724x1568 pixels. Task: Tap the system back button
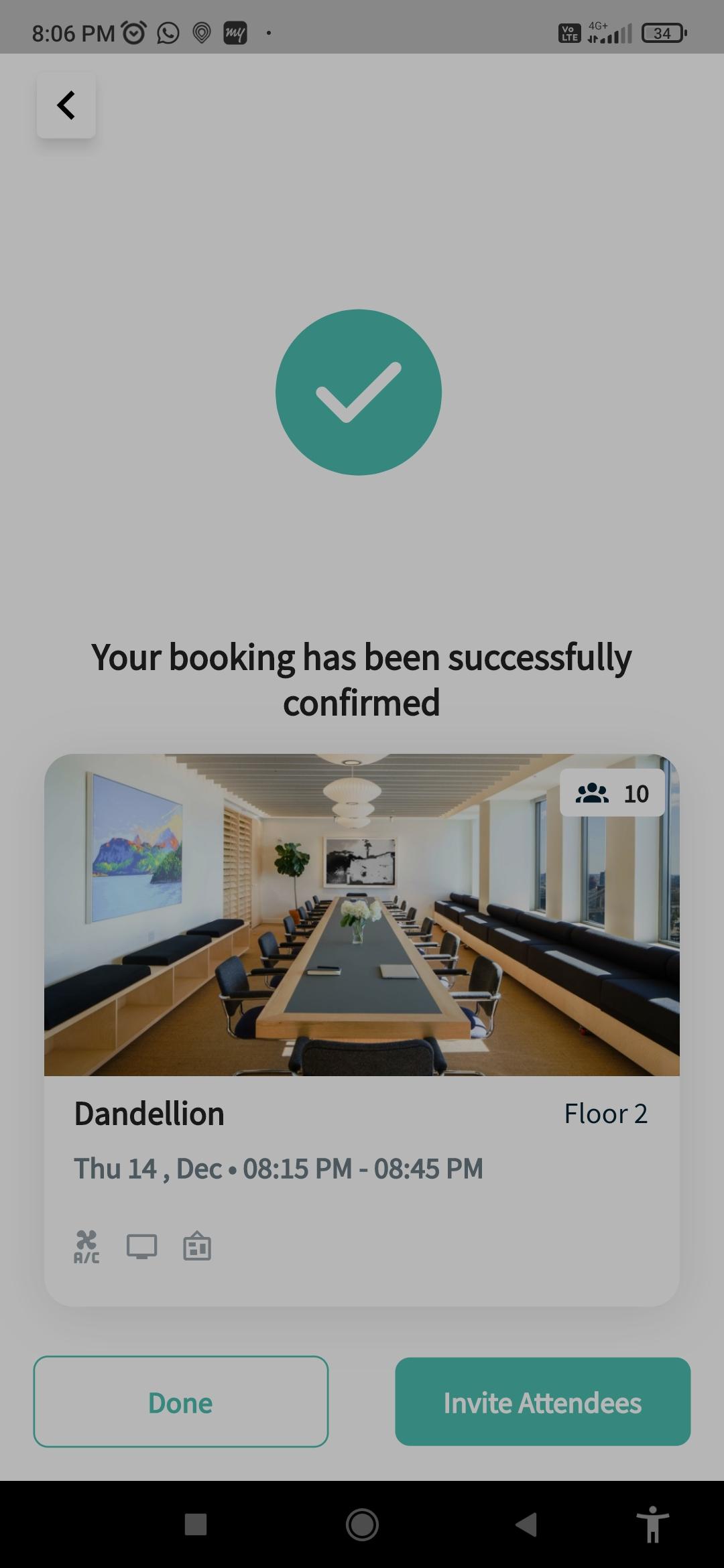[x=526, y=1524]
